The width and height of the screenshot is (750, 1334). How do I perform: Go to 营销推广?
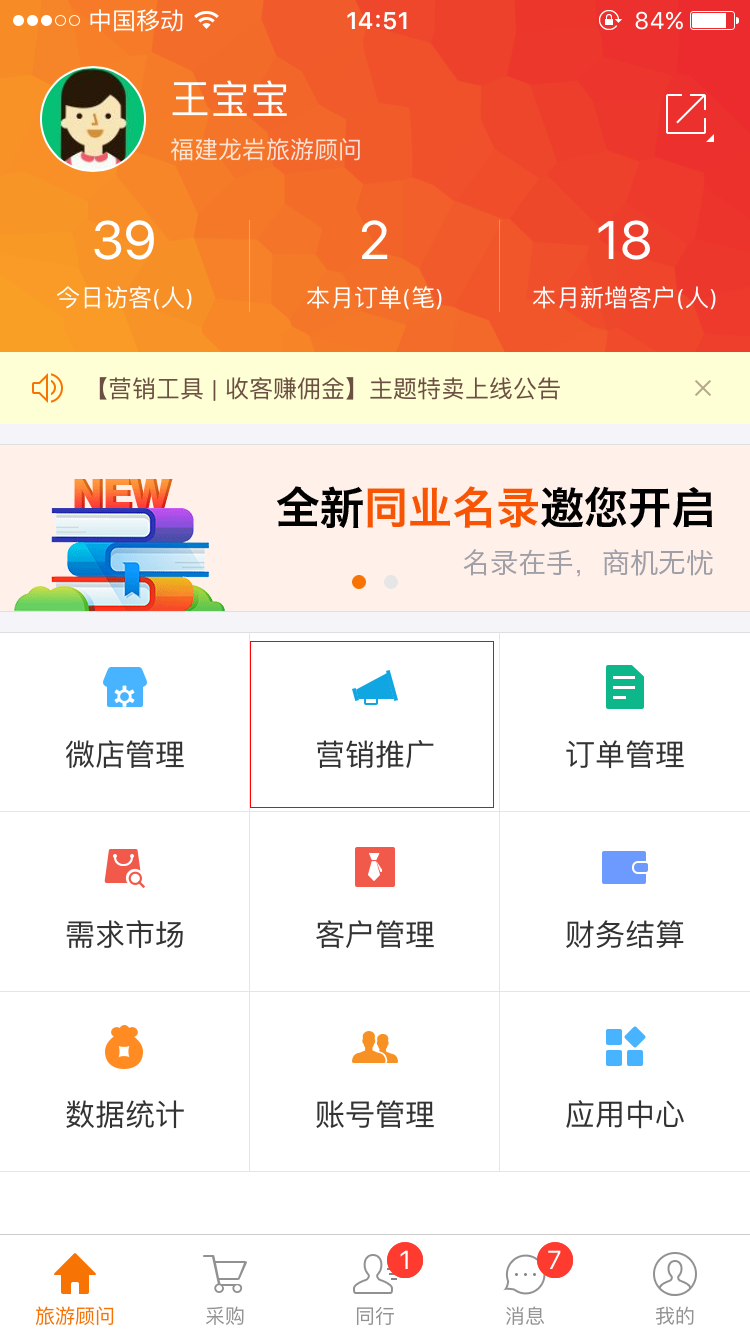pyautogui.click(x=373, y=723)
